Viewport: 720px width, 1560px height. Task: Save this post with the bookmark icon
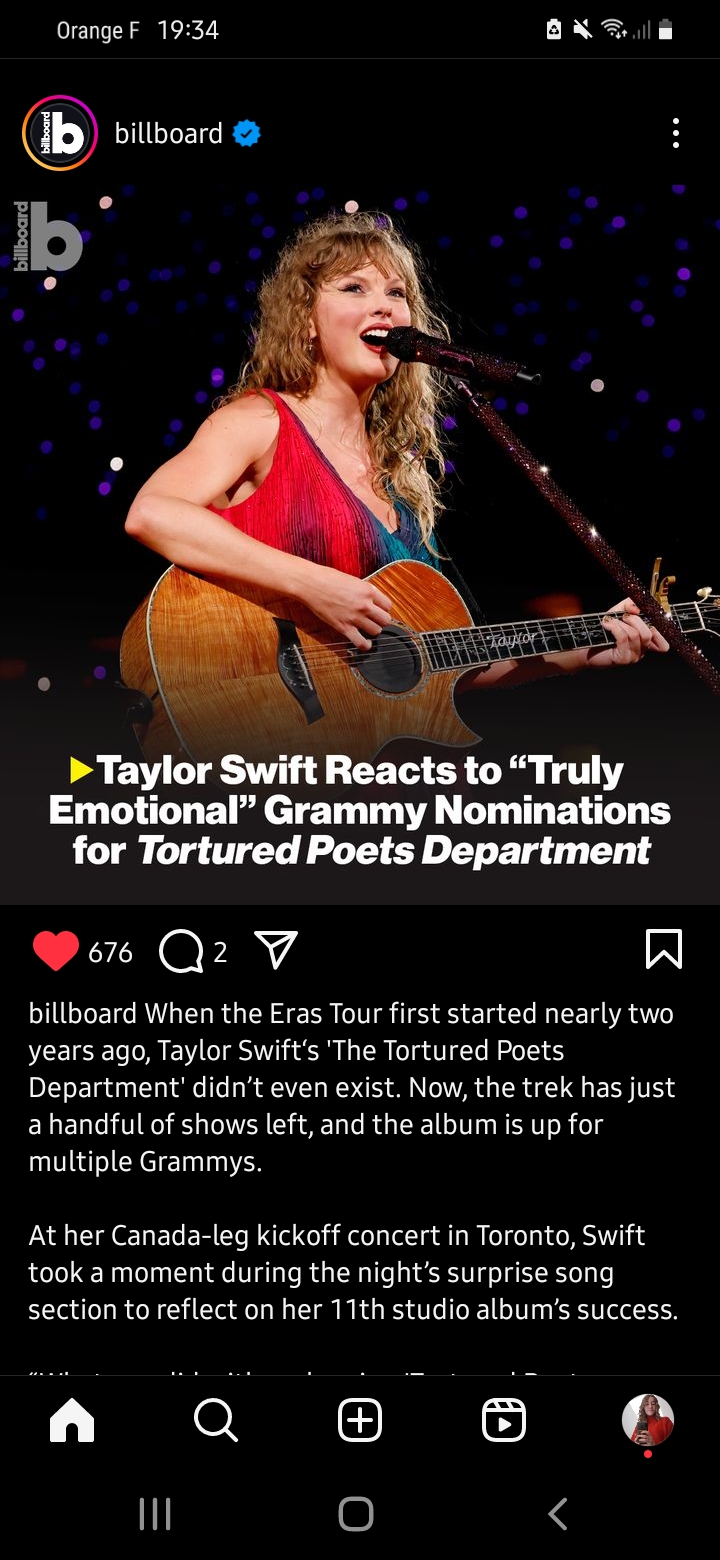coord(664,950)
